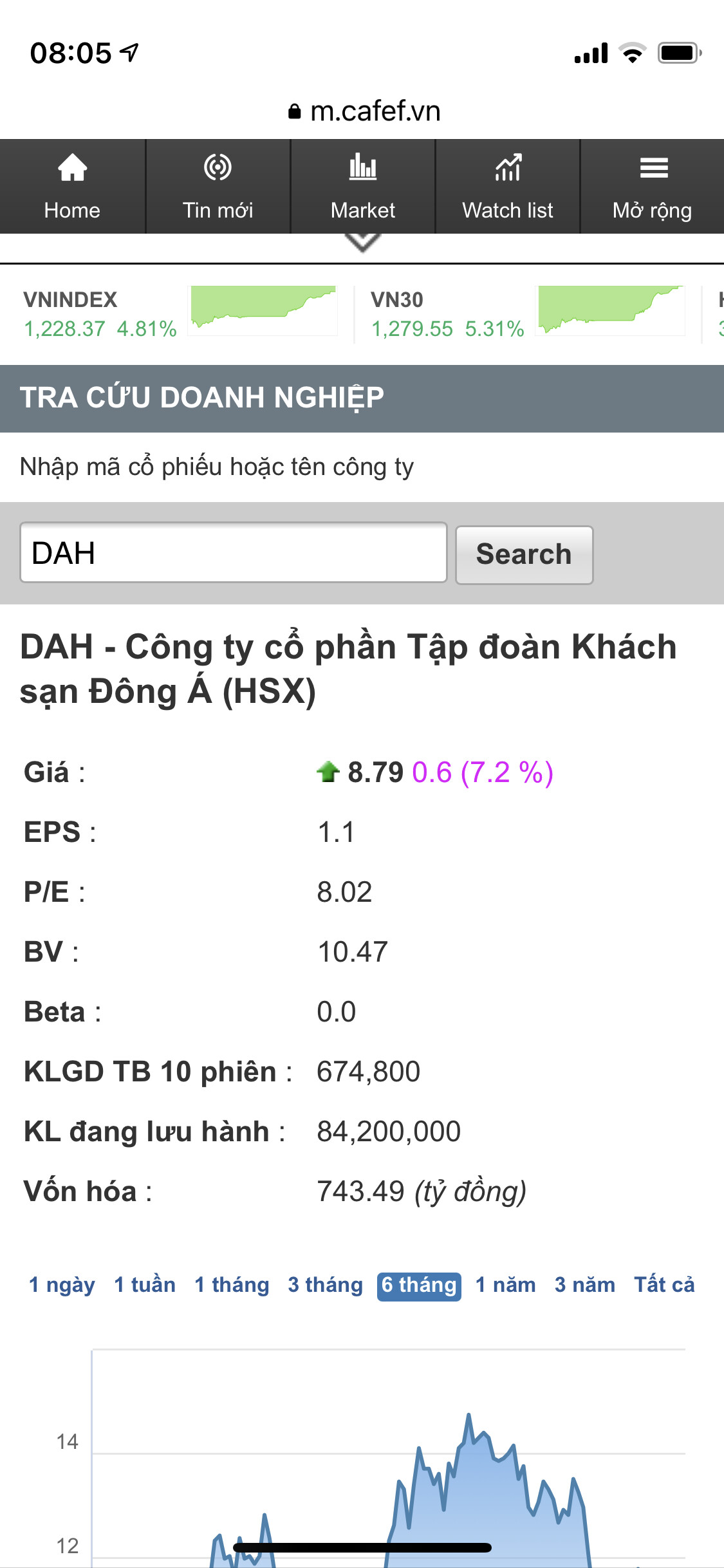Screen dimensions: 724x1568
Task: Open the Tin mới news section
Action: (x=218, y=187)
